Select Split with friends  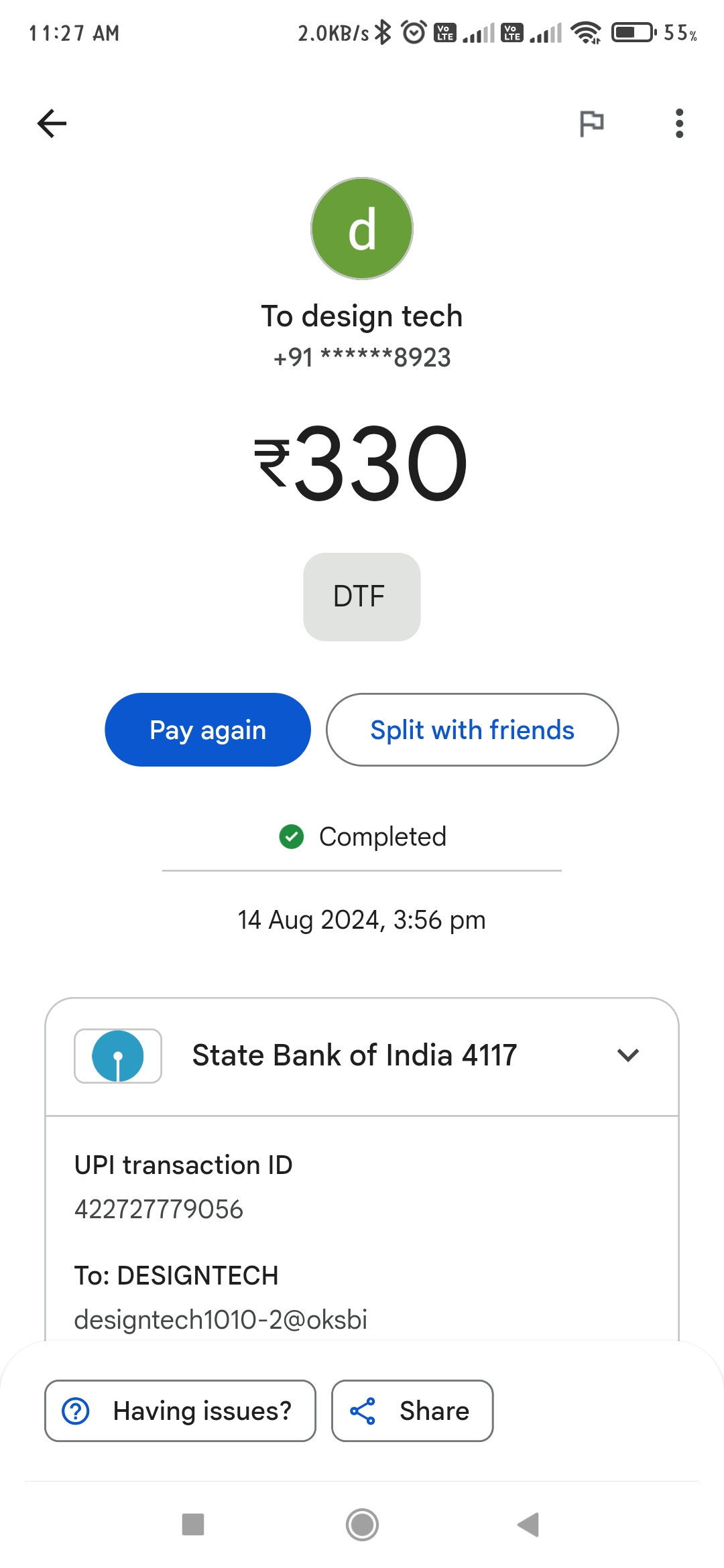pos(472,730)
